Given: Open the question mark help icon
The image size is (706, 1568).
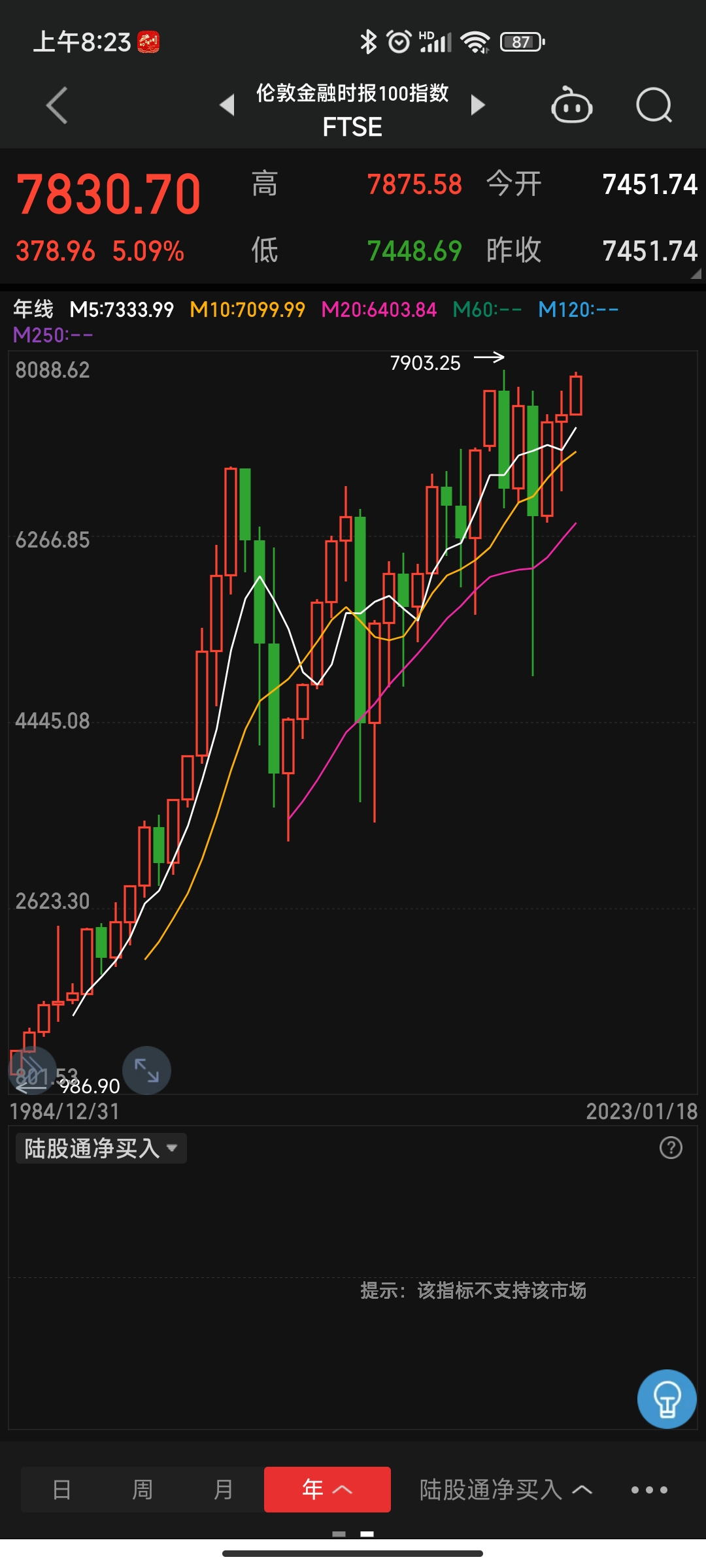Looking at the screenshot, I should point(671,1147).
